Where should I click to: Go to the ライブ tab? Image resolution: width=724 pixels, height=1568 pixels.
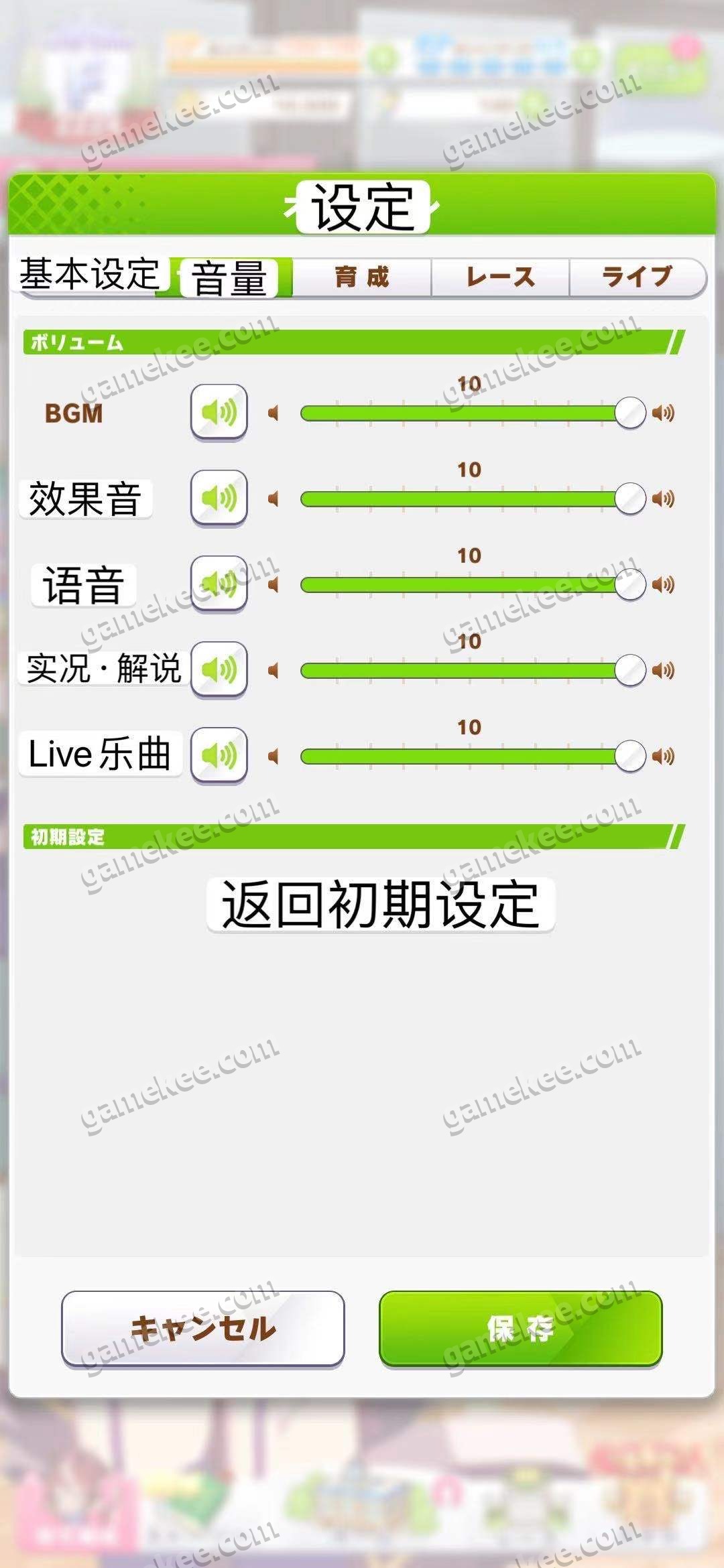[x=637, y=277]
